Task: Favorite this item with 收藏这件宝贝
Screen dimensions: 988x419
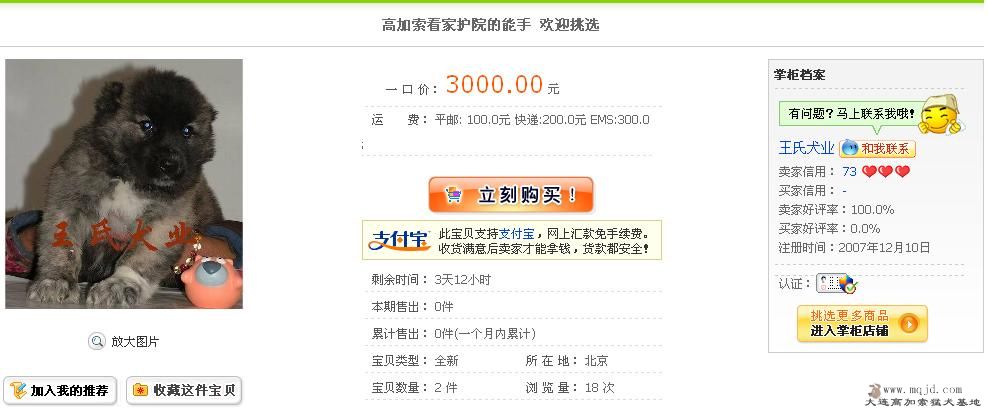Action: pos(184,390)
